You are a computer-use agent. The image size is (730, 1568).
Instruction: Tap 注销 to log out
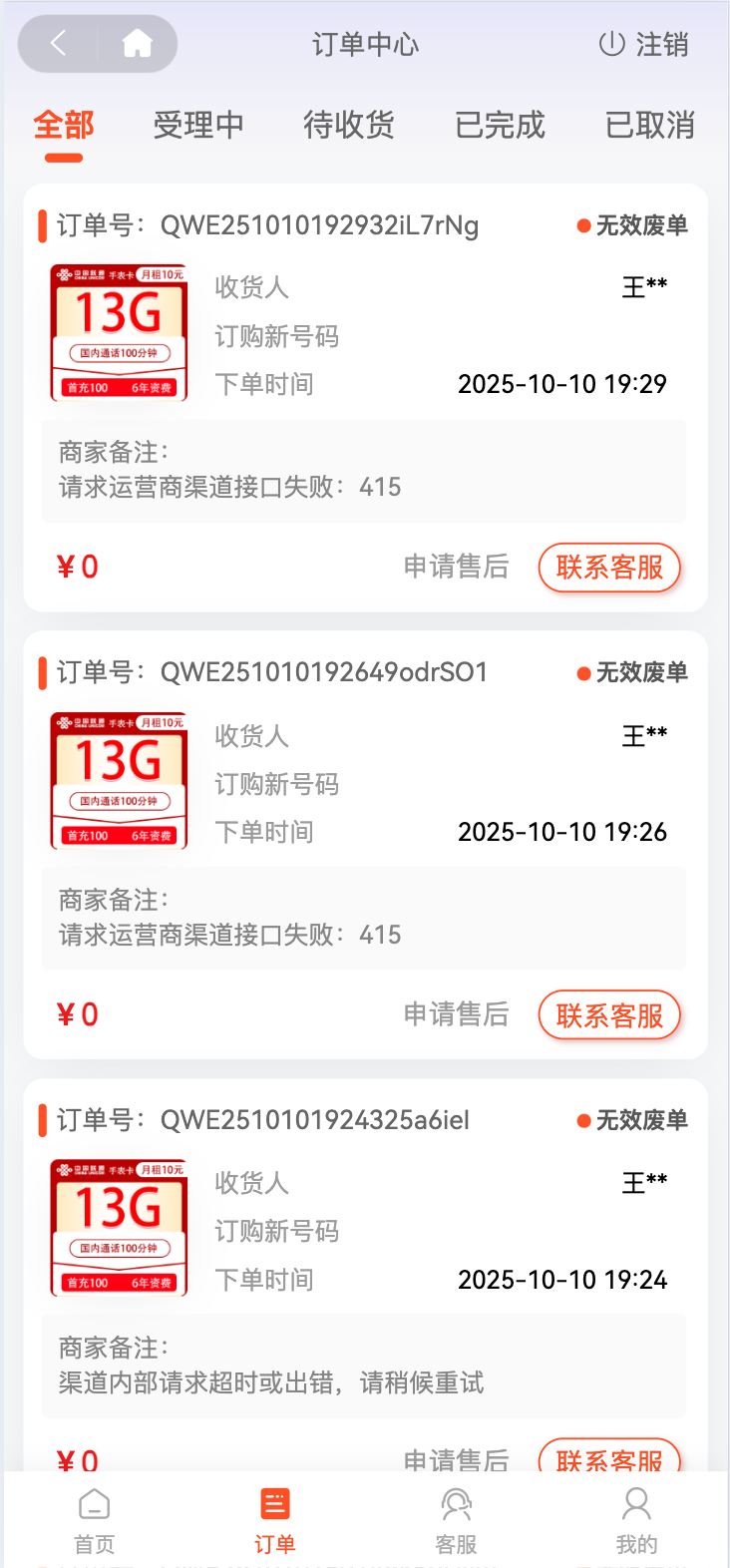coord(643,44)
